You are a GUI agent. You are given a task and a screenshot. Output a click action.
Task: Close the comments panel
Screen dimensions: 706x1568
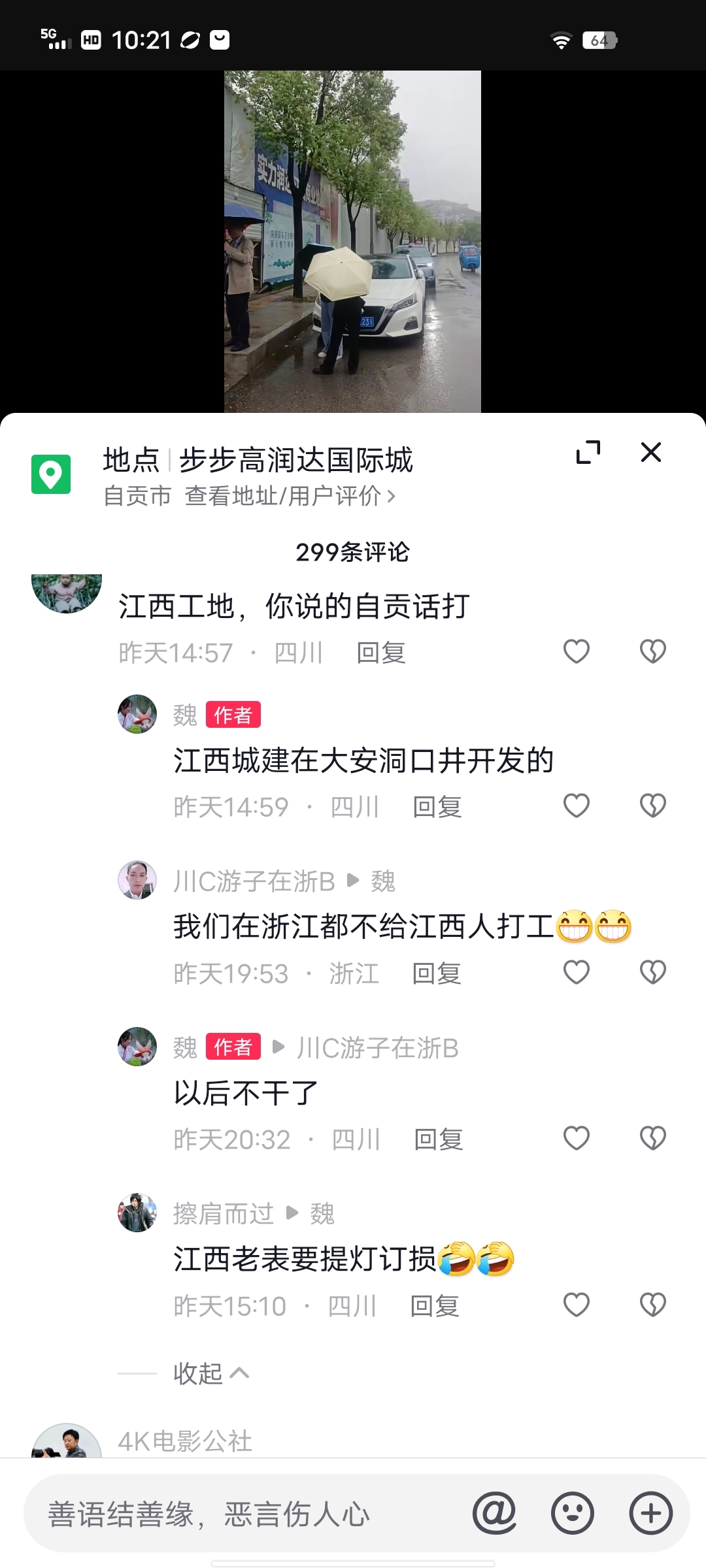pos(651,452)
